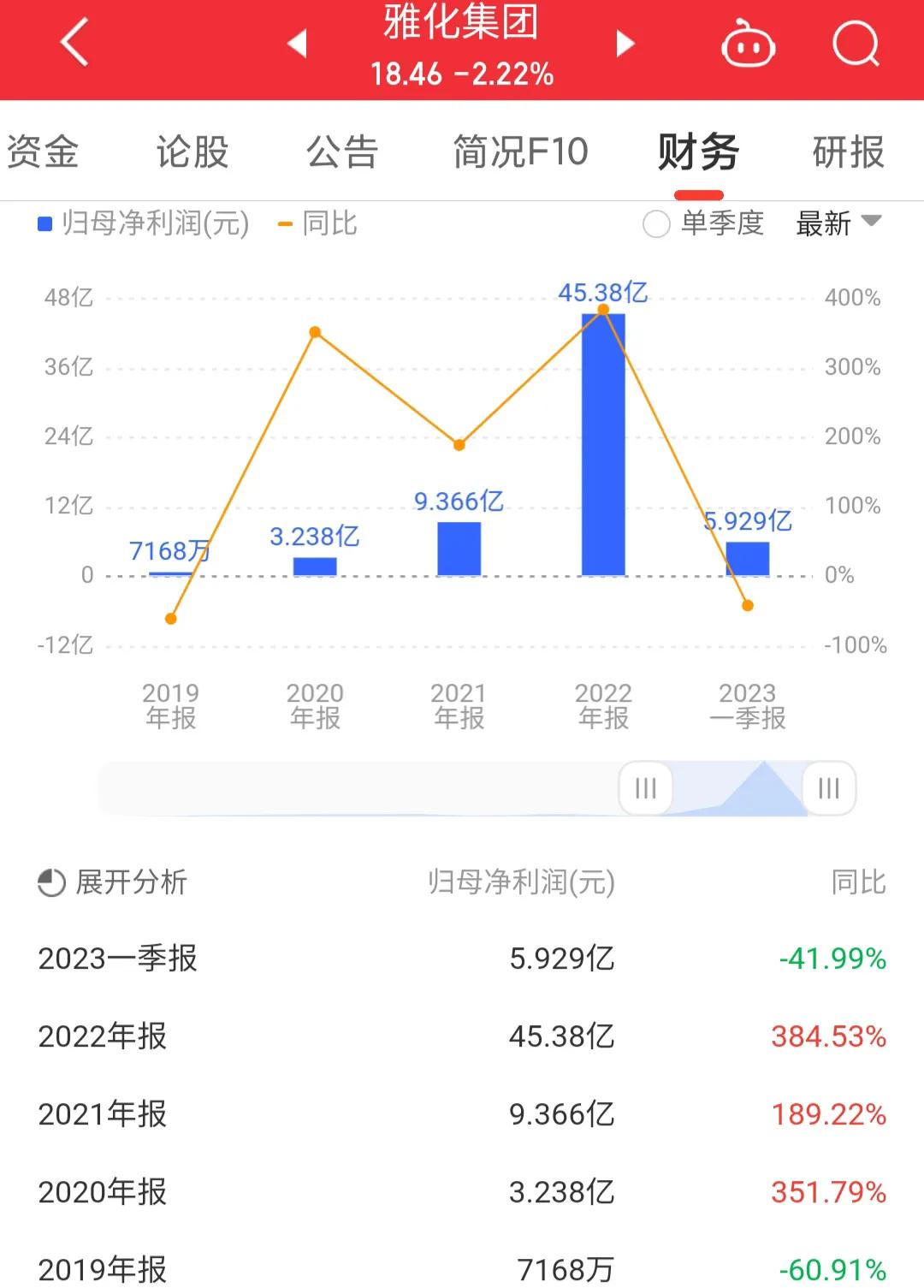Open the 简况F10 tab
This screenshot has height=1288, width=924.
pos(519,151)
